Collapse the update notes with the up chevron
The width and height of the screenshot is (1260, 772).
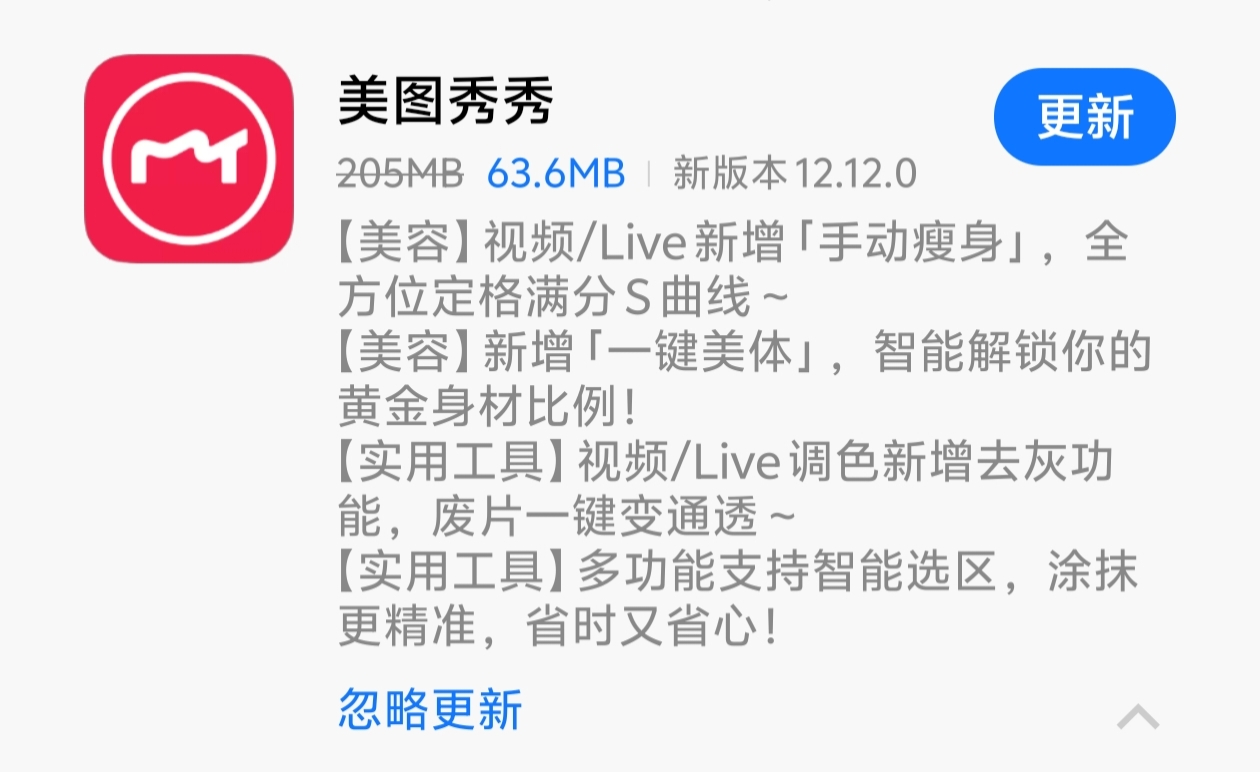pyautogui.click(x=1138, y=716)
